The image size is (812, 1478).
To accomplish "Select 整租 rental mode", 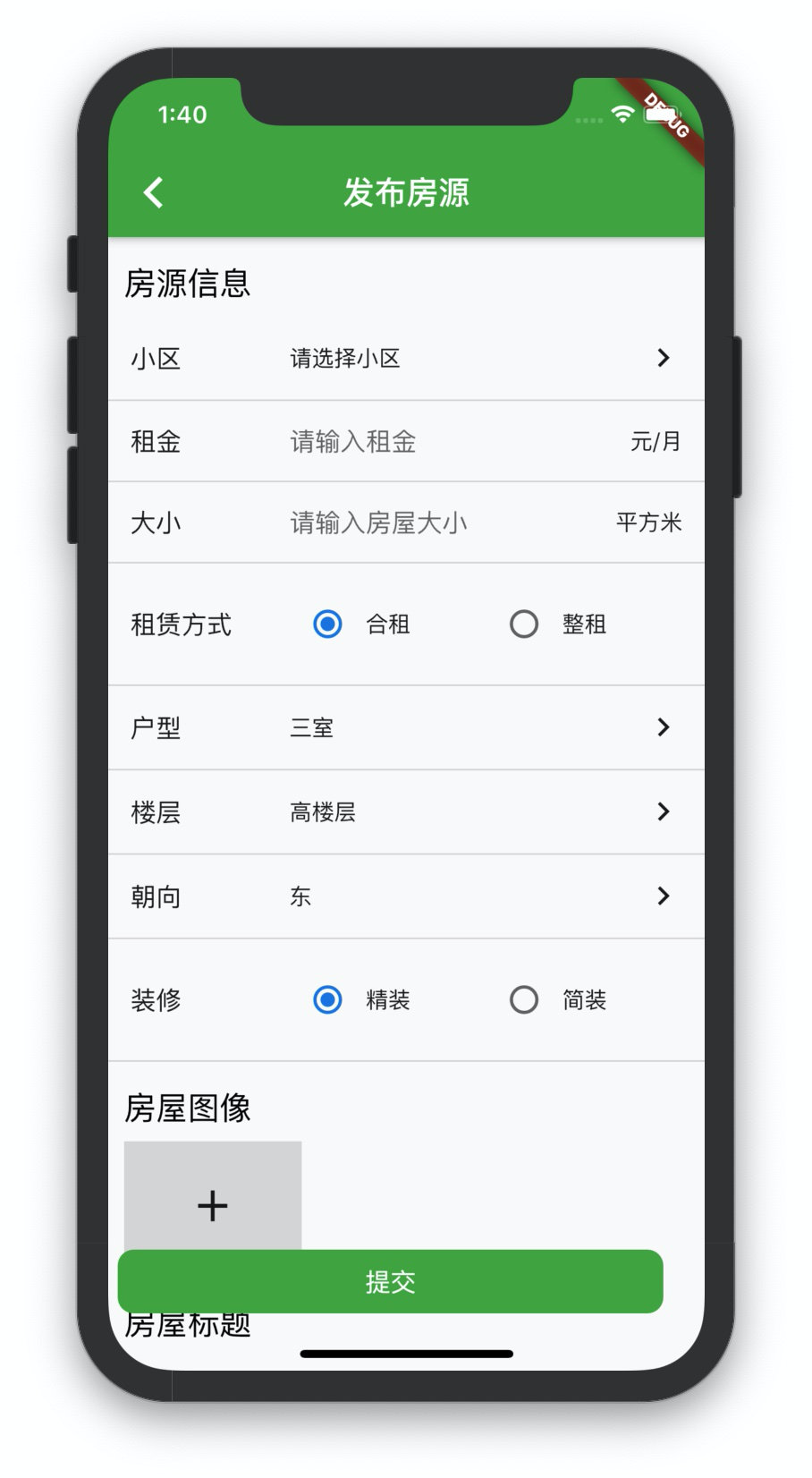I will pyautogui.click(x=524, y=624).
